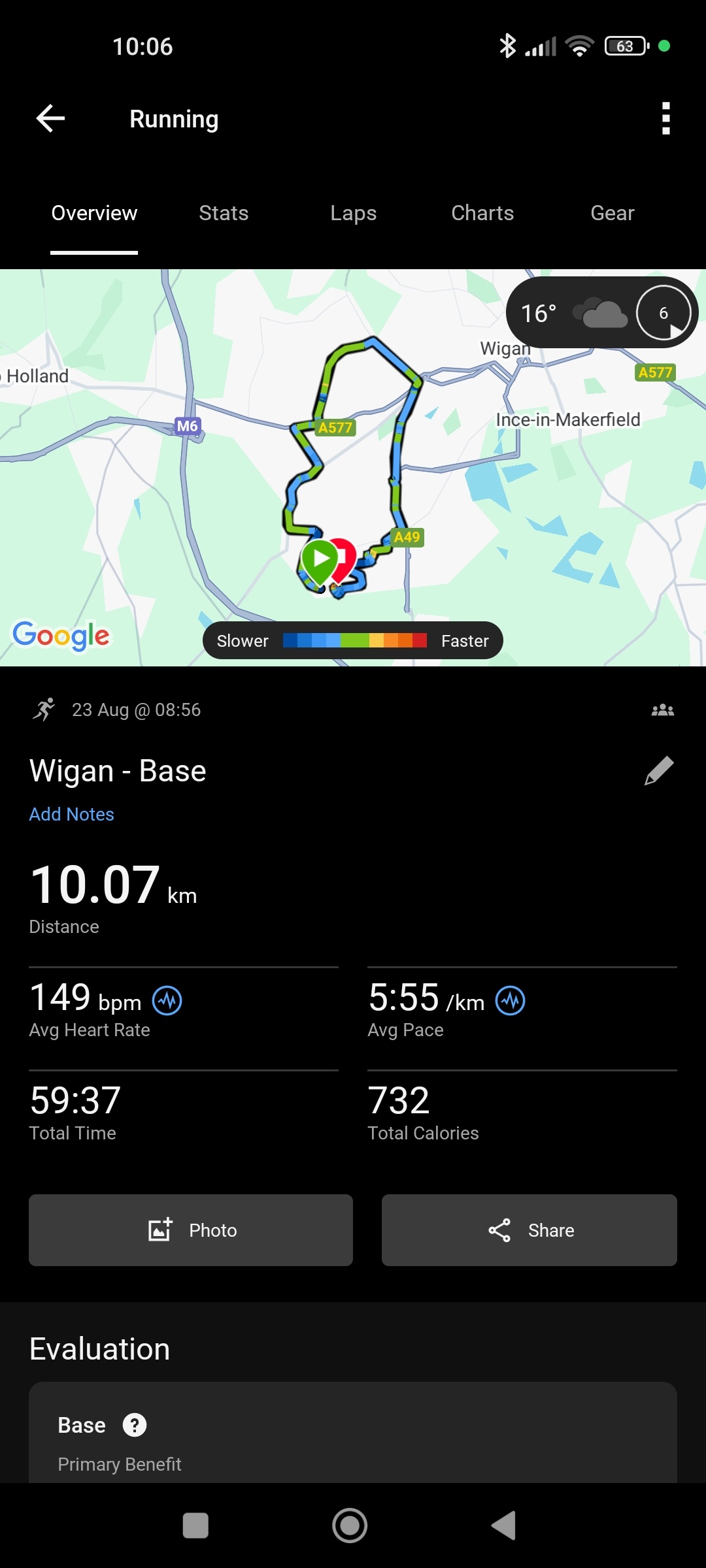Image resolution: width=706 pixels, height=1568 pixels.
Task: Select the Gear tab
Action: (612, 213)
